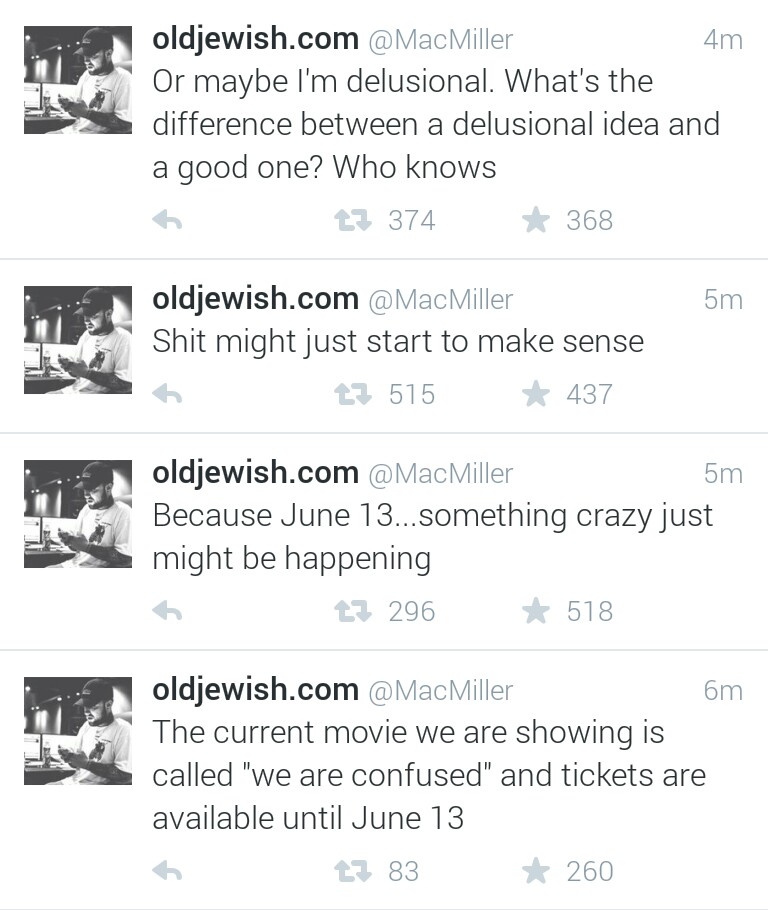Retweet the 'we are confused' movie tweet

pos(353,872)
